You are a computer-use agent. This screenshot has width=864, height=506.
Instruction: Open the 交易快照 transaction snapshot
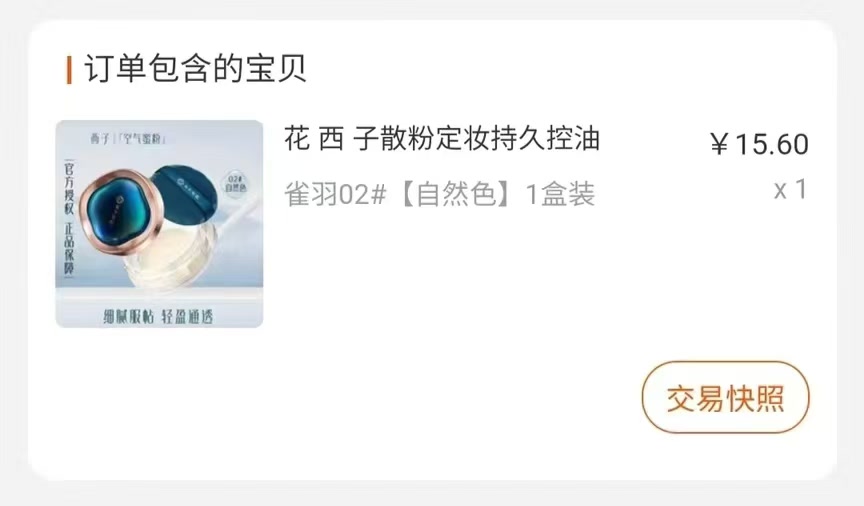(725, 398)
